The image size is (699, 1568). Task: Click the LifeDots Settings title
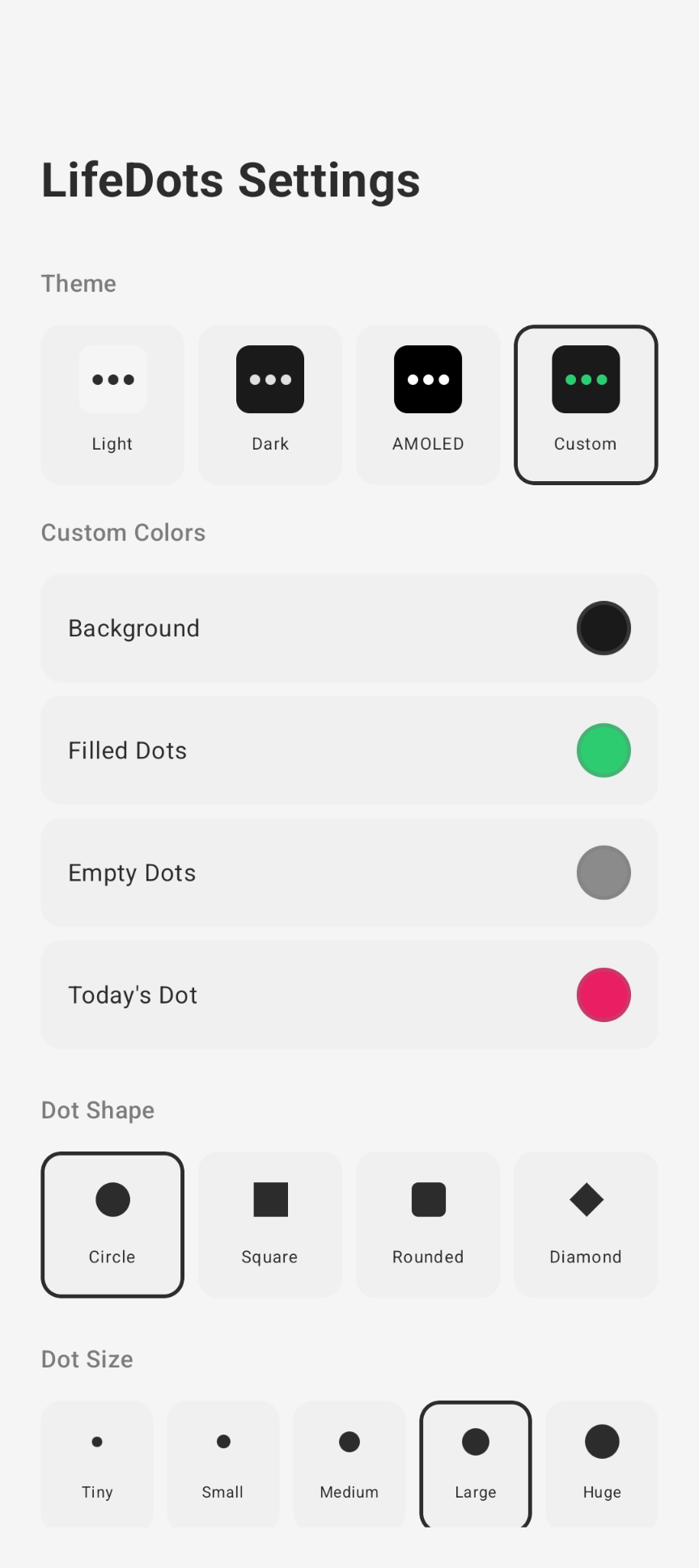[x=230, y=180]
